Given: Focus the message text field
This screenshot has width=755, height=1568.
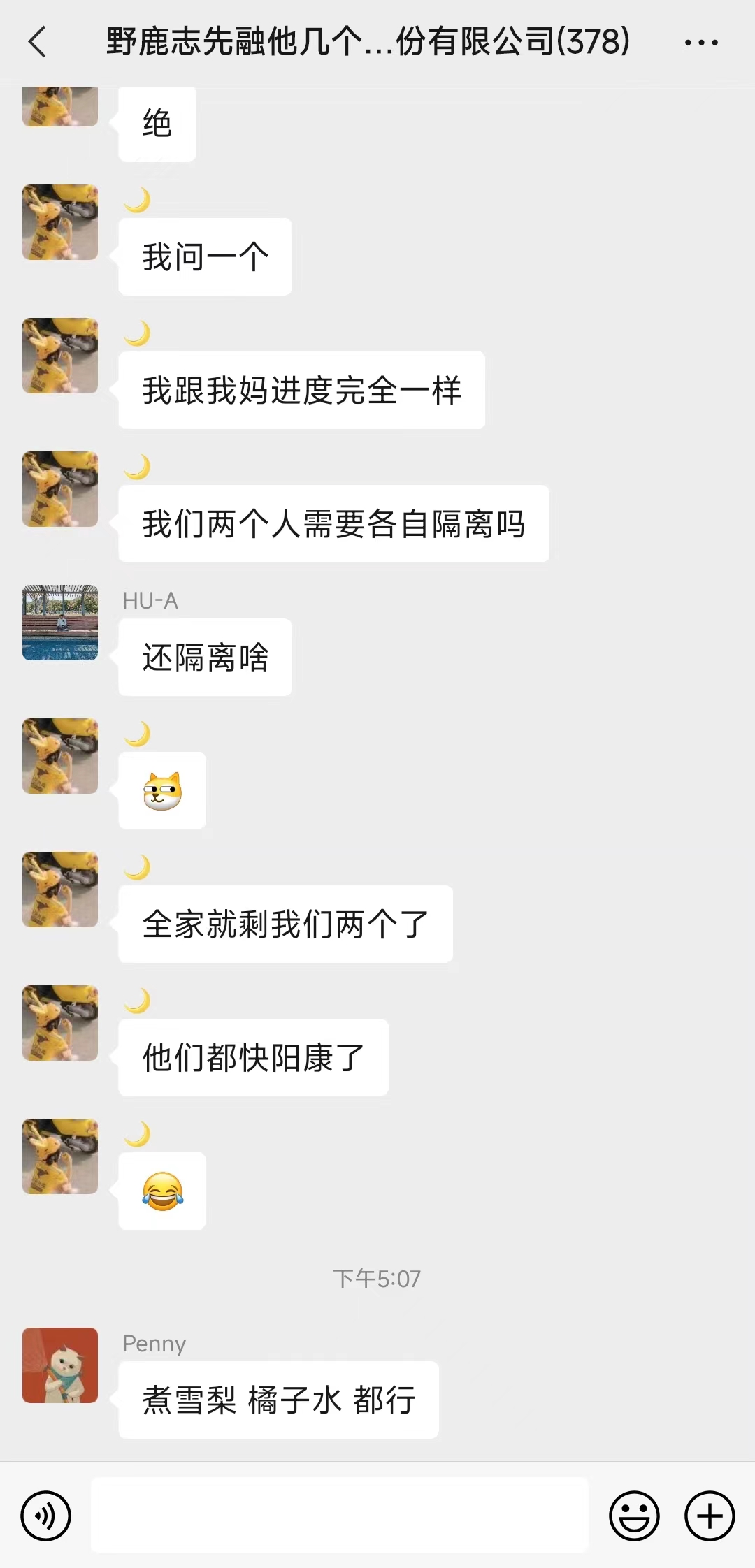Looking at the screenshot, I should pos(340,1515).
